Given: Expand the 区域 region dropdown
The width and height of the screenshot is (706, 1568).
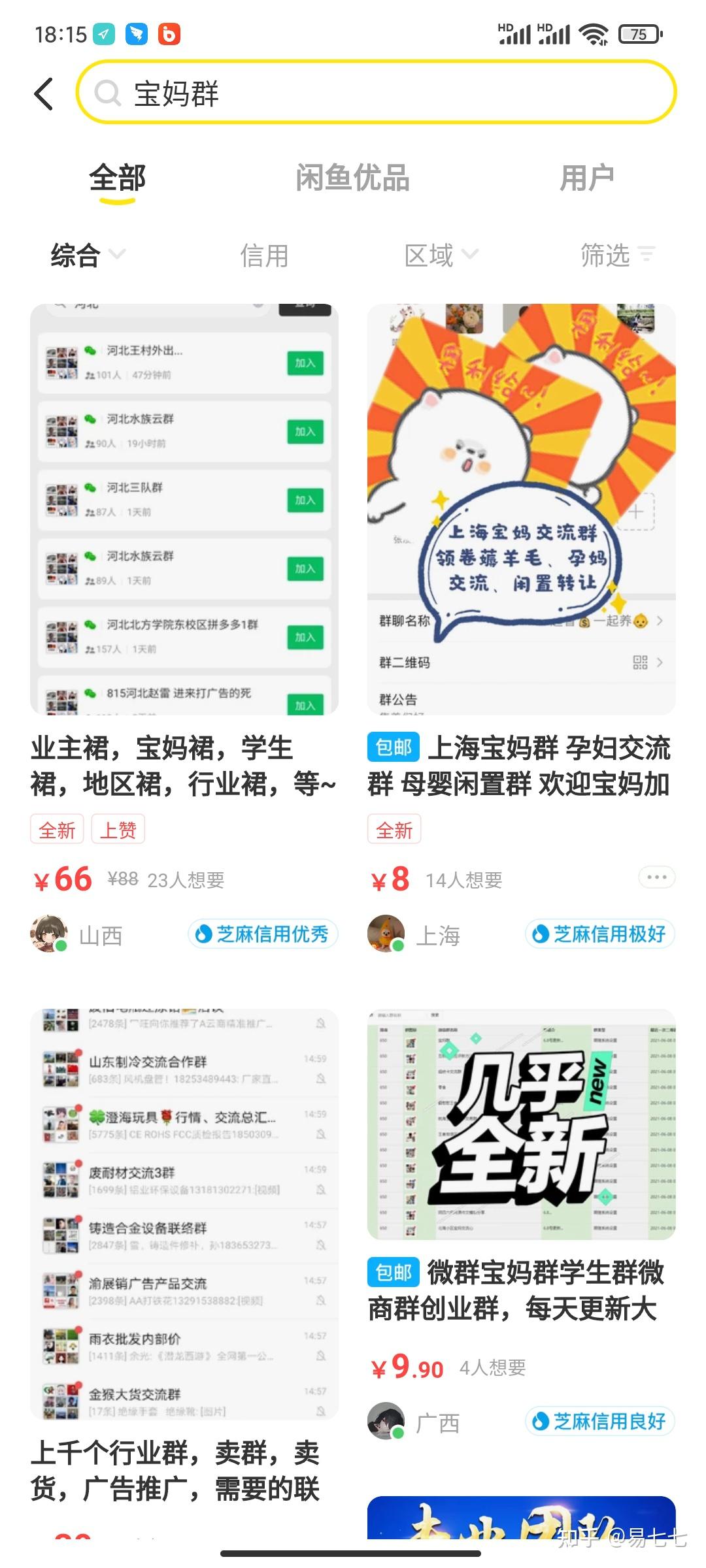Looking at the screenshot, I should point(441,255).
